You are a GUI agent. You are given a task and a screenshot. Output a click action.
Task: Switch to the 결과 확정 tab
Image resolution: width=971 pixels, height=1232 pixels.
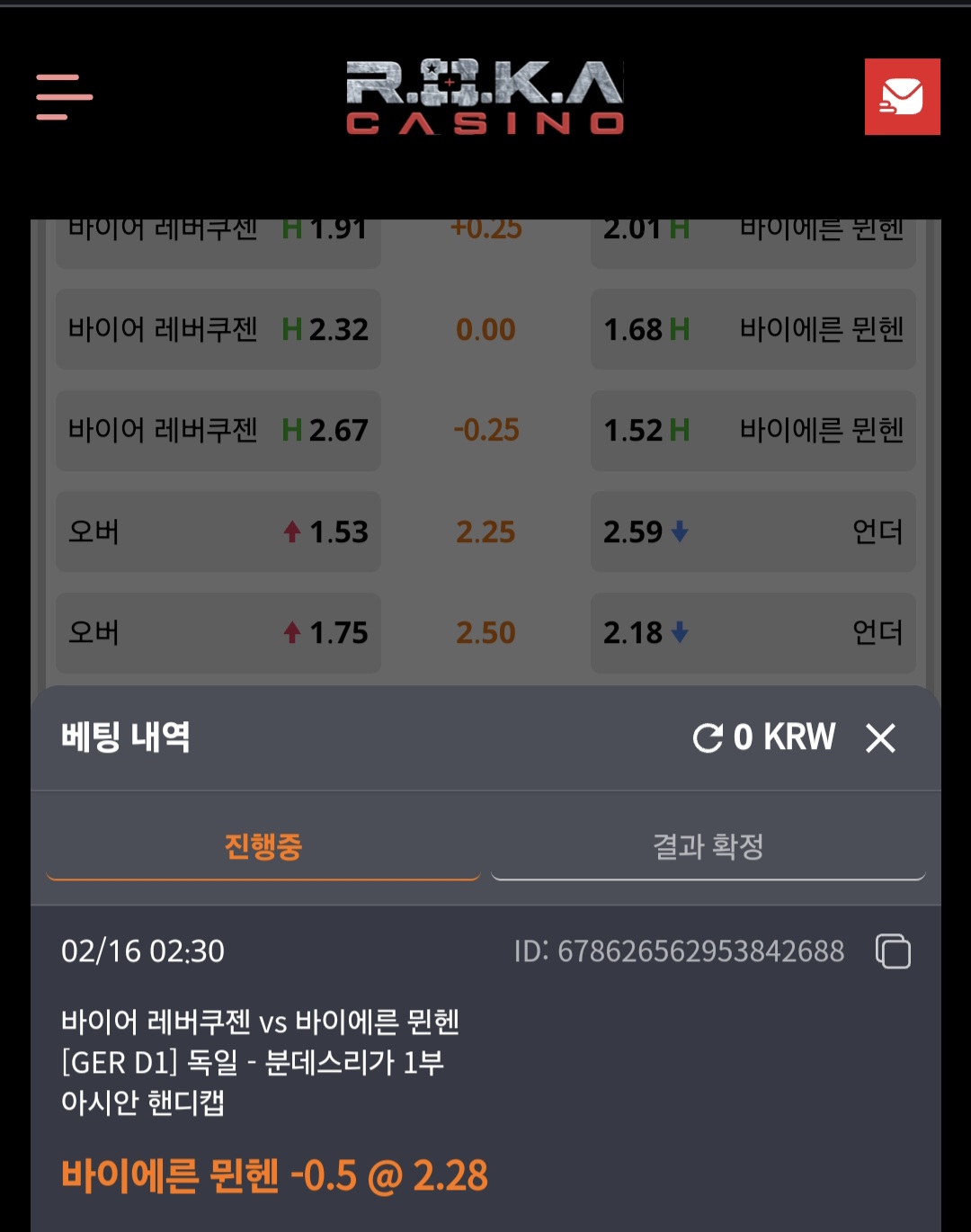click(708, 846)
